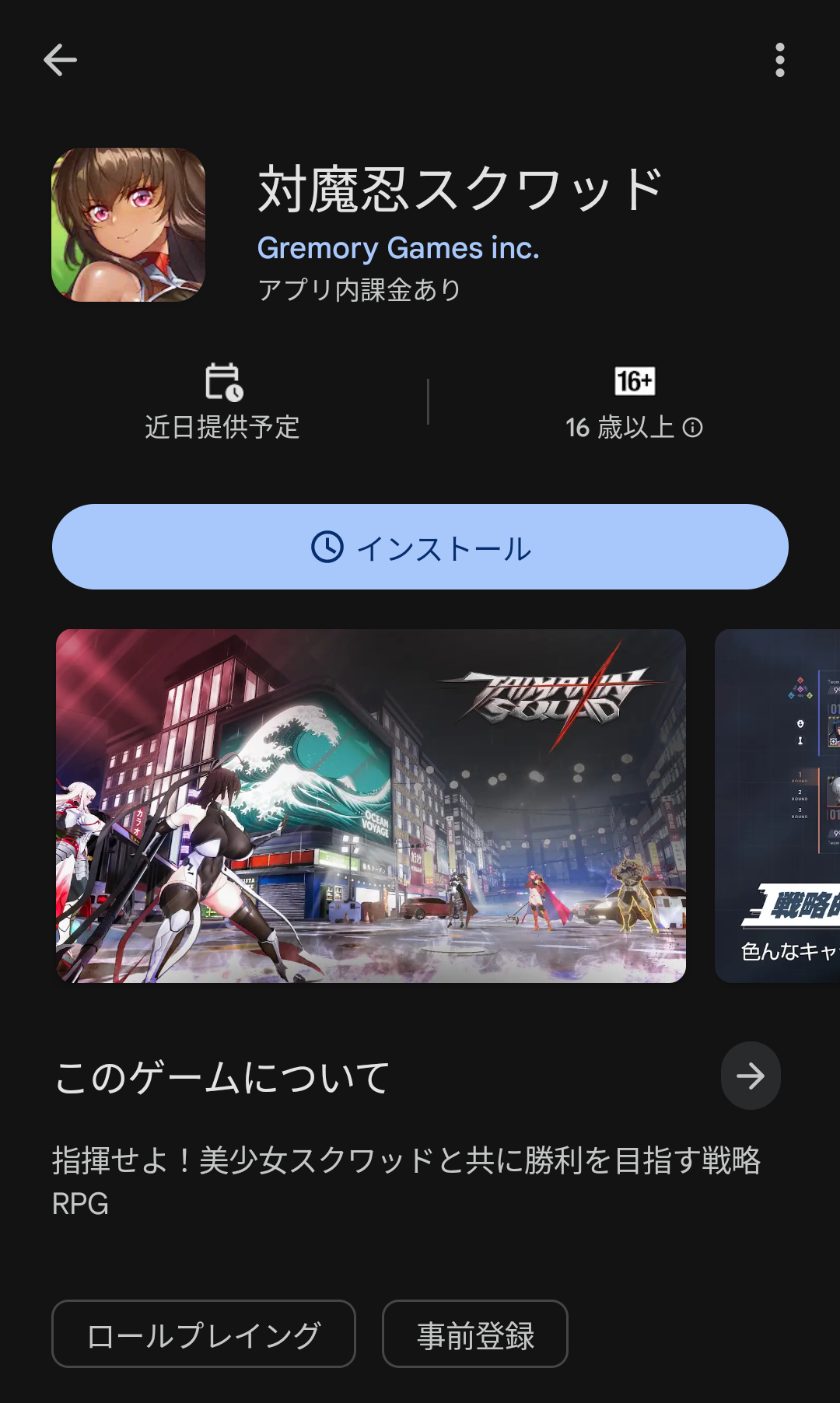The width and height of the screenshot is (840, 1403).
Task: Select the ロールプレイング chip
Action: pyautogui.click(x=204, y=1334)
